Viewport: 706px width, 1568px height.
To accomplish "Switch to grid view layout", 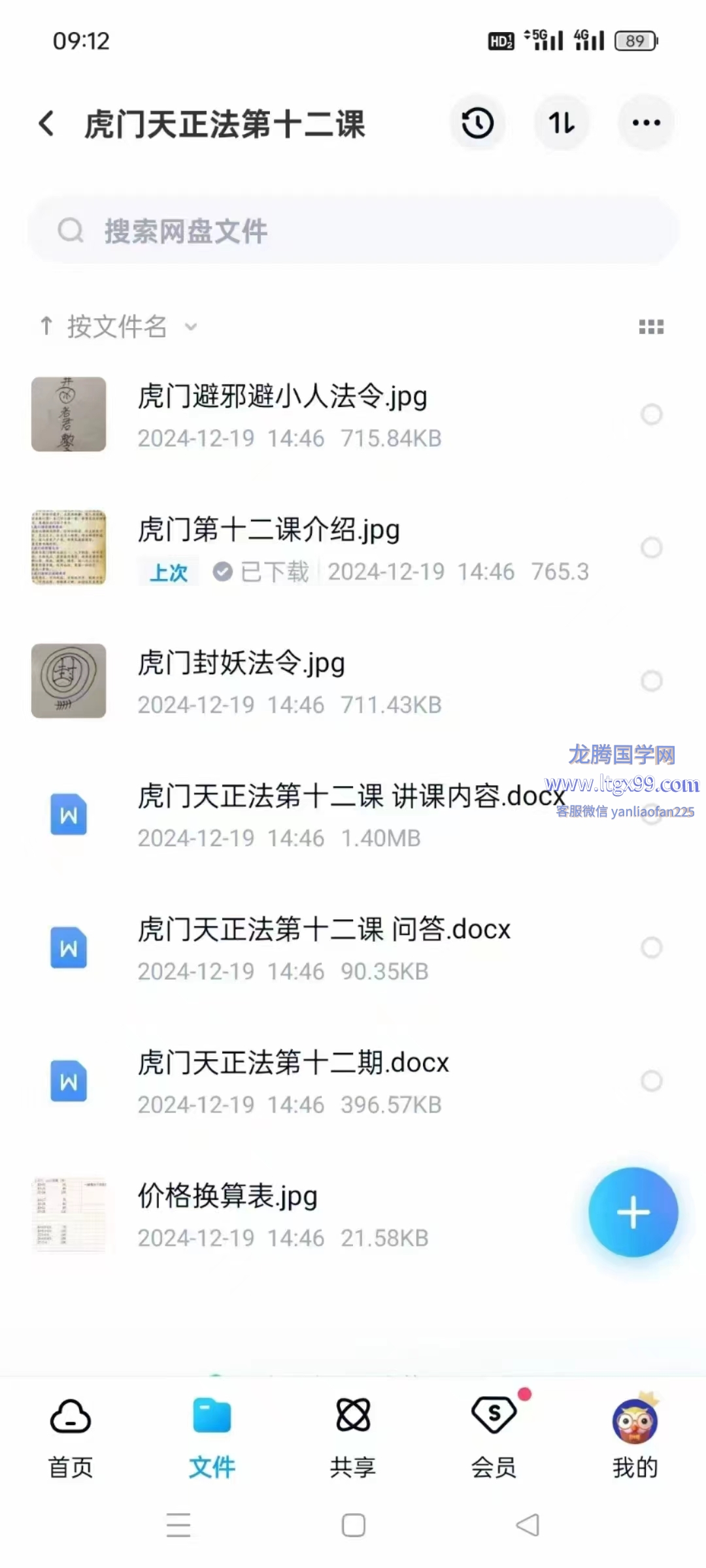I will [651, 327].
